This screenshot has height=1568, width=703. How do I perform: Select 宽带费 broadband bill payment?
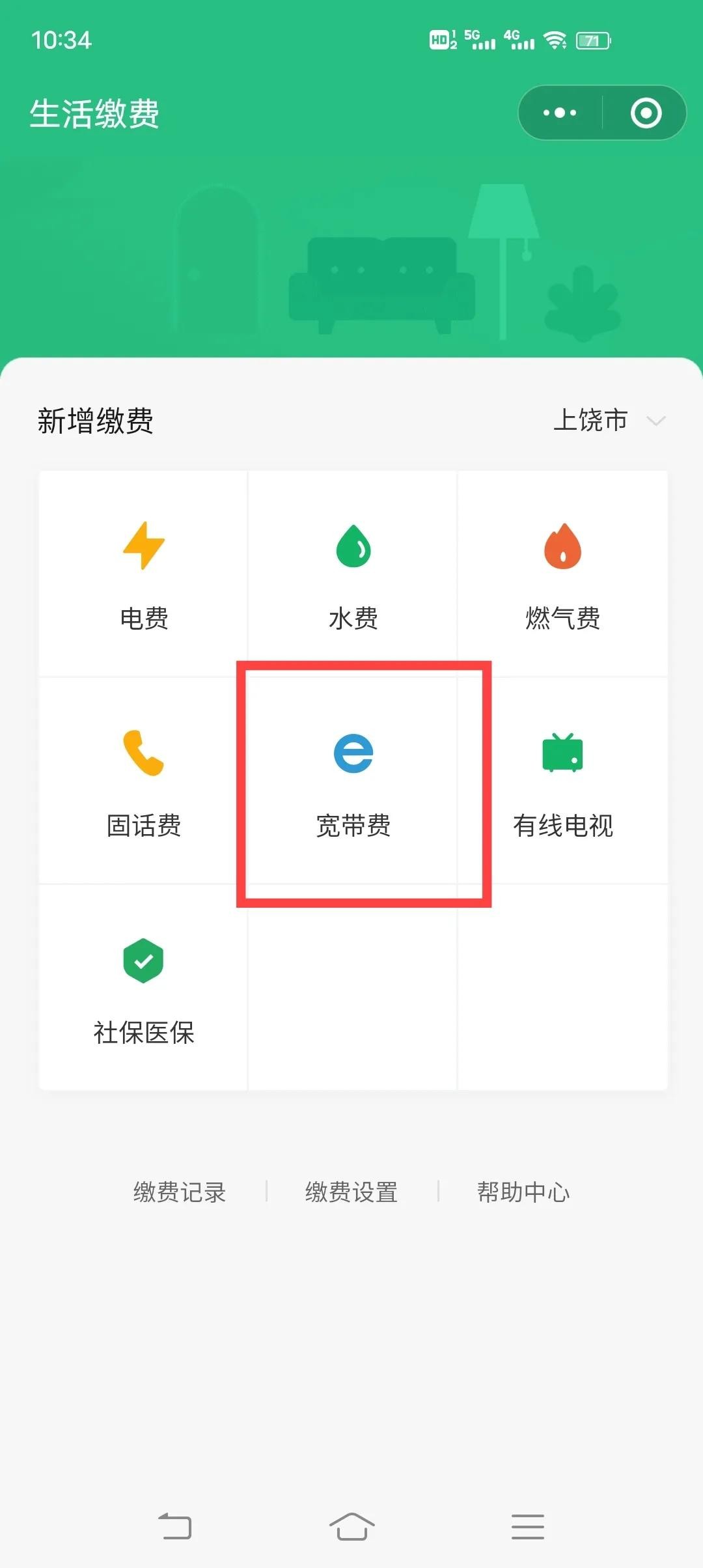tap(353, 781)
